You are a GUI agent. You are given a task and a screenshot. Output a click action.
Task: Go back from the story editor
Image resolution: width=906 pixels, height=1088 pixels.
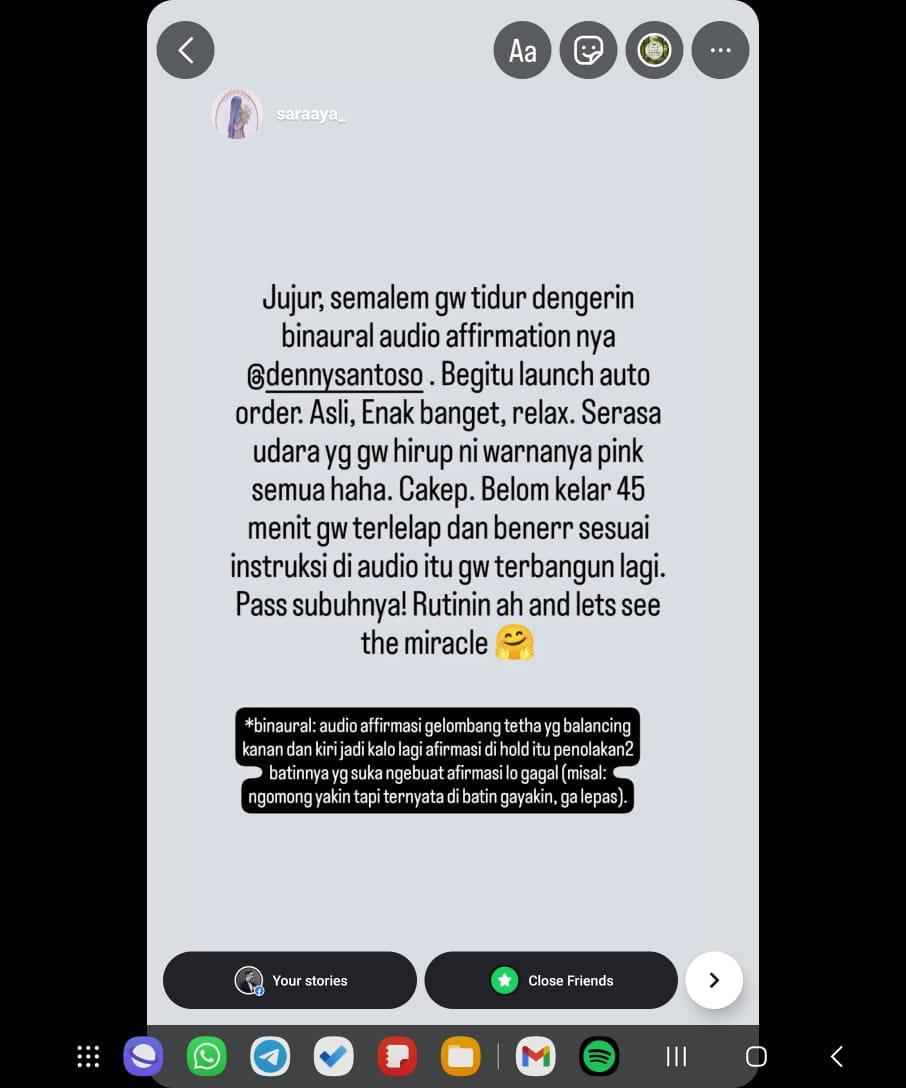coord(186,50)
